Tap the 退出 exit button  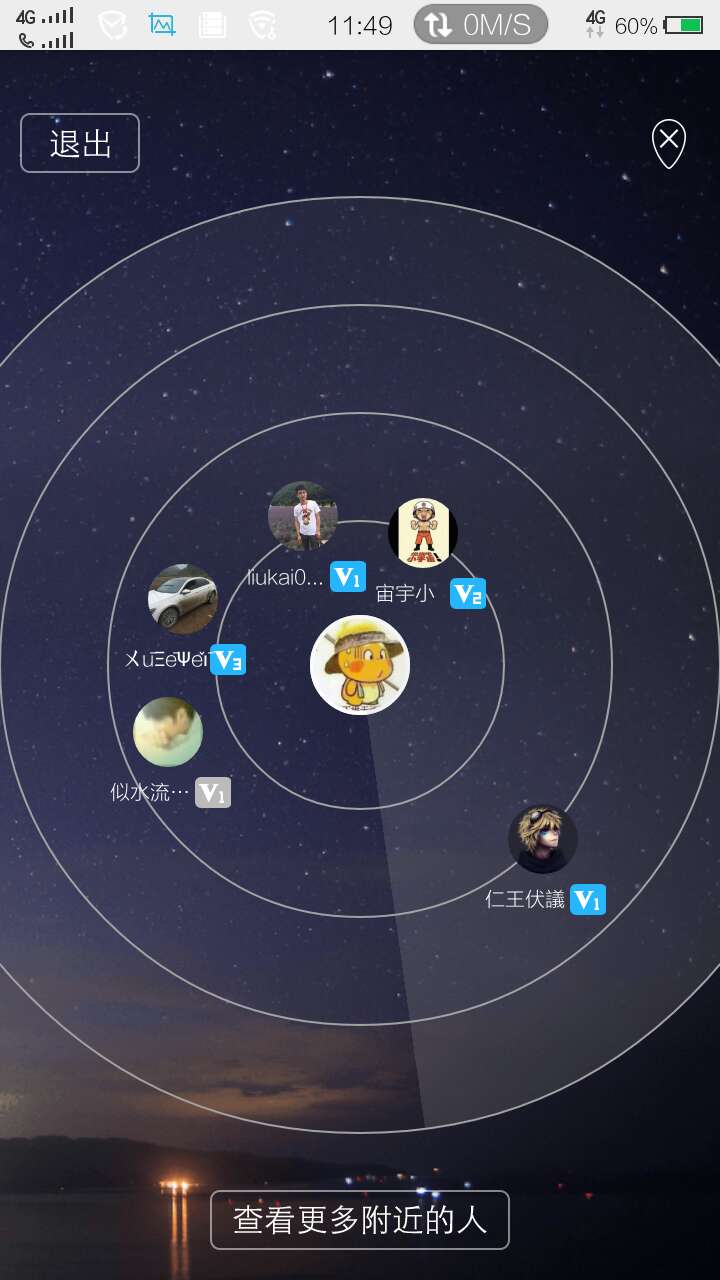[80, 144]
